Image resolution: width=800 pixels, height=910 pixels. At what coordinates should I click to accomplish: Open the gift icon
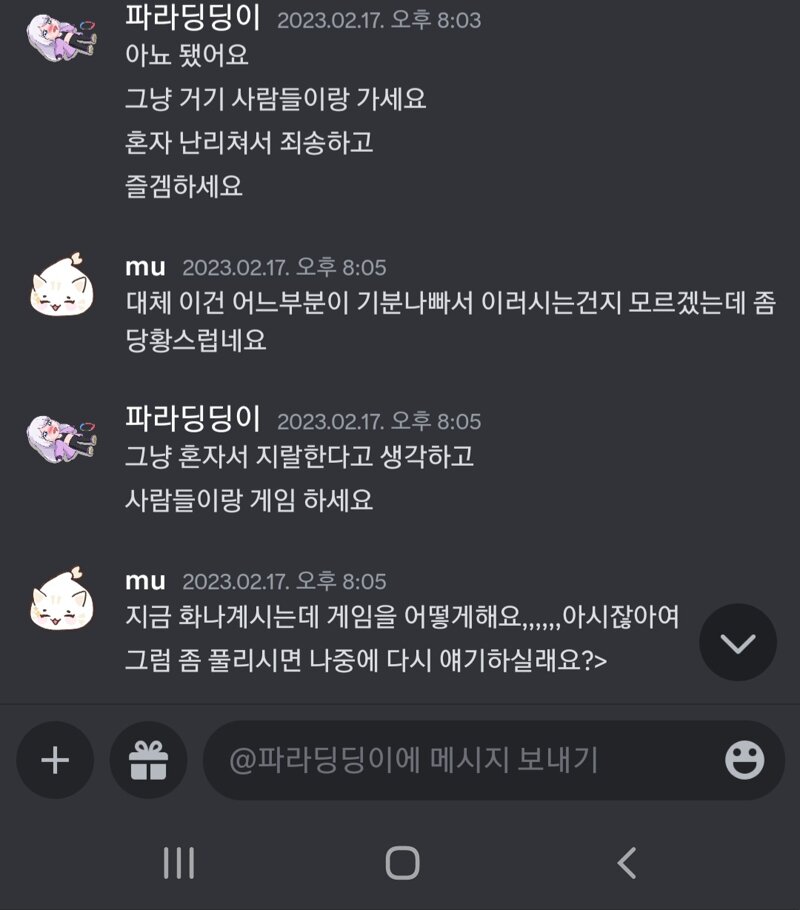pos(148,761)
